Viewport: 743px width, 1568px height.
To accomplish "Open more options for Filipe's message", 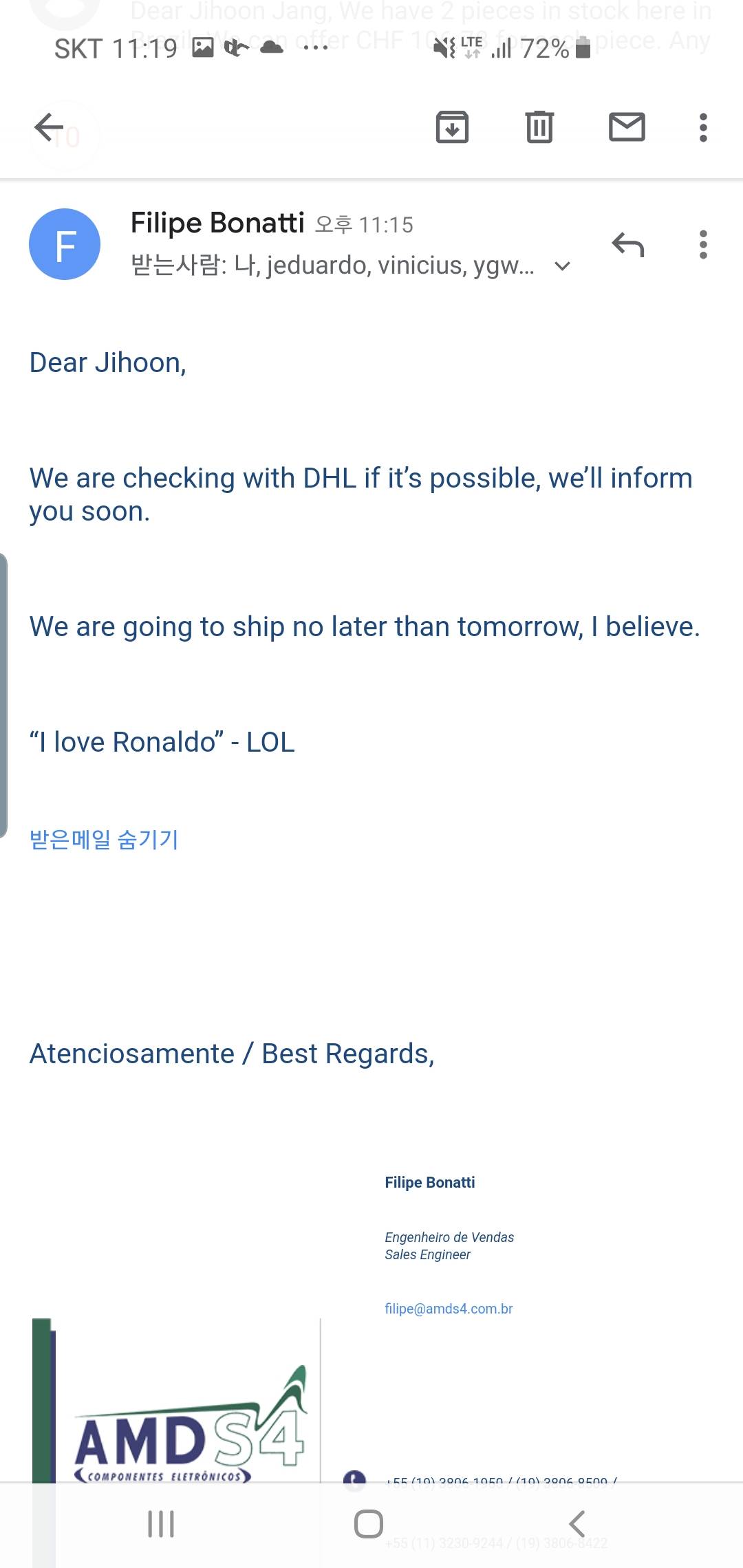I will tap(702, 245).
